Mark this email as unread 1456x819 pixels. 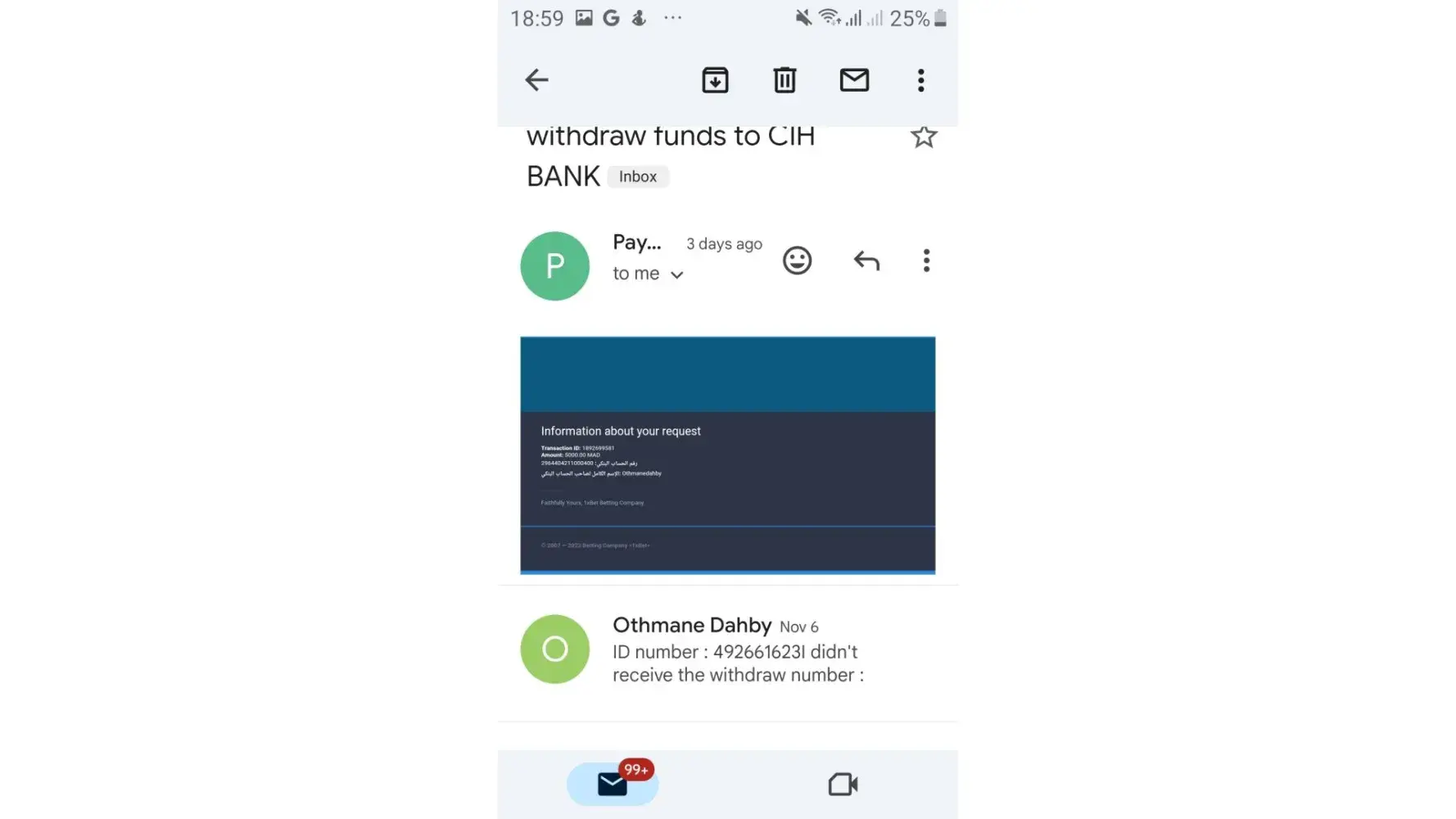(x=854, y=79)
